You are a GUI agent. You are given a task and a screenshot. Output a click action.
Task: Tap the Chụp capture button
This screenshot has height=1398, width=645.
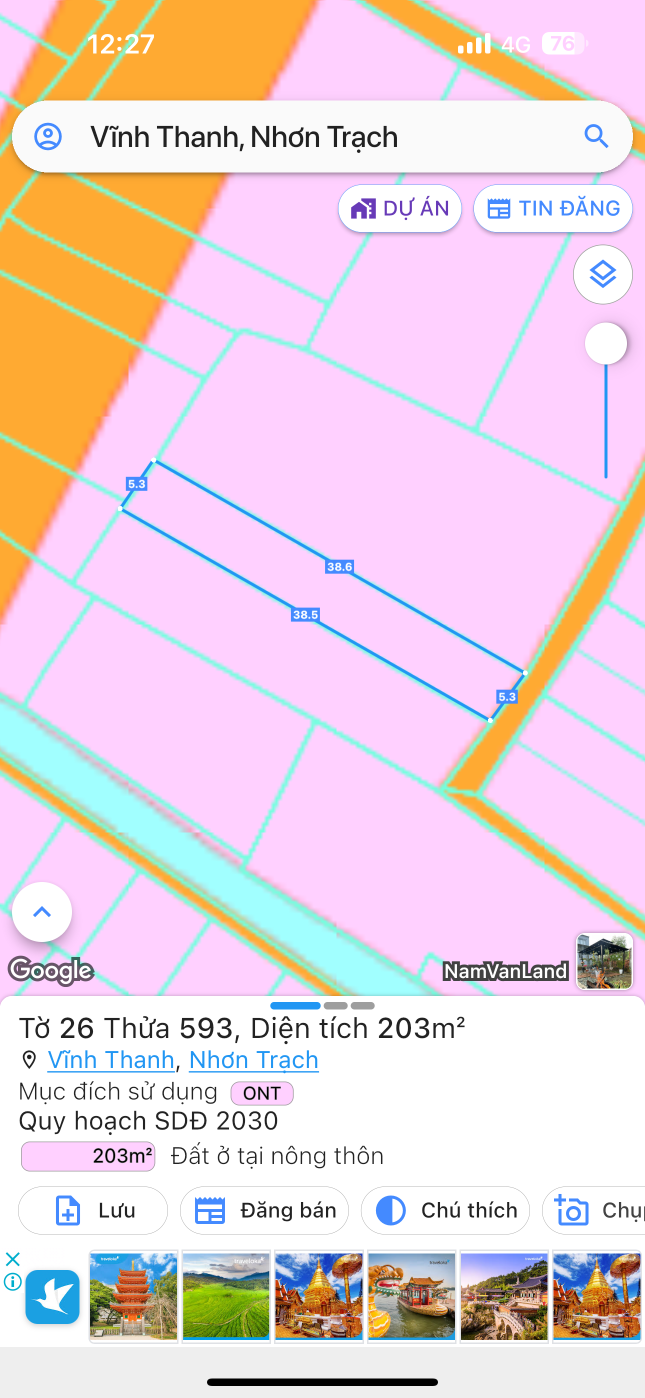point(595,1210)
